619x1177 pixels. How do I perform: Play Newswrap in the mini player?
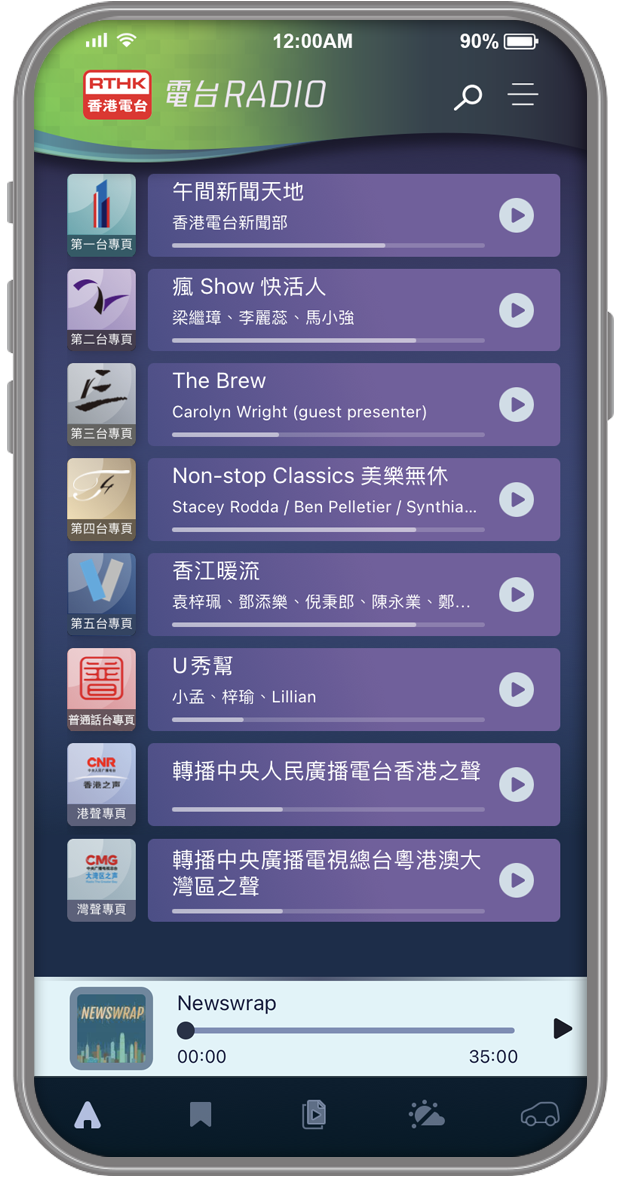562,1028
